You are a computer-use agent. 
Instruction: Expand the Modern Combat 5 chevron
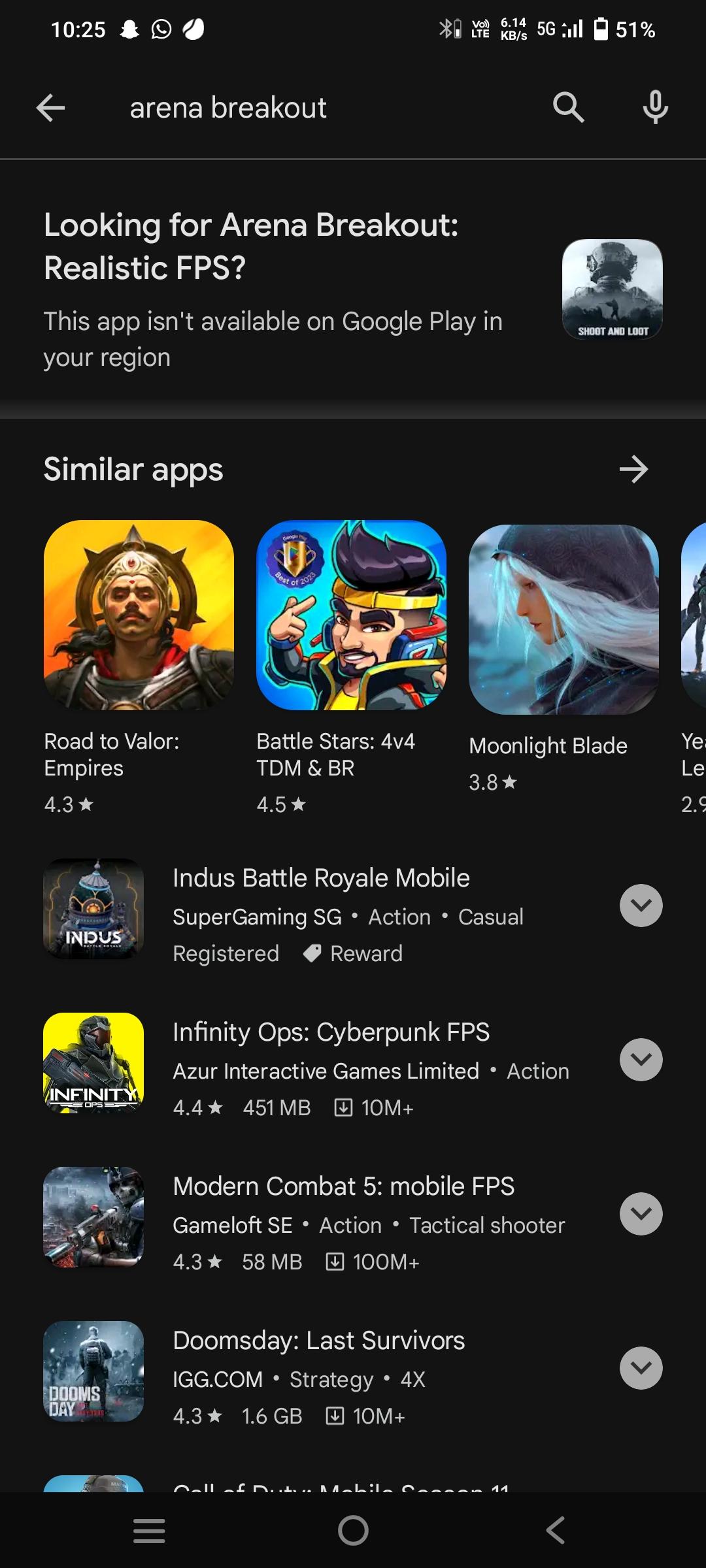tap(641, 1214)
